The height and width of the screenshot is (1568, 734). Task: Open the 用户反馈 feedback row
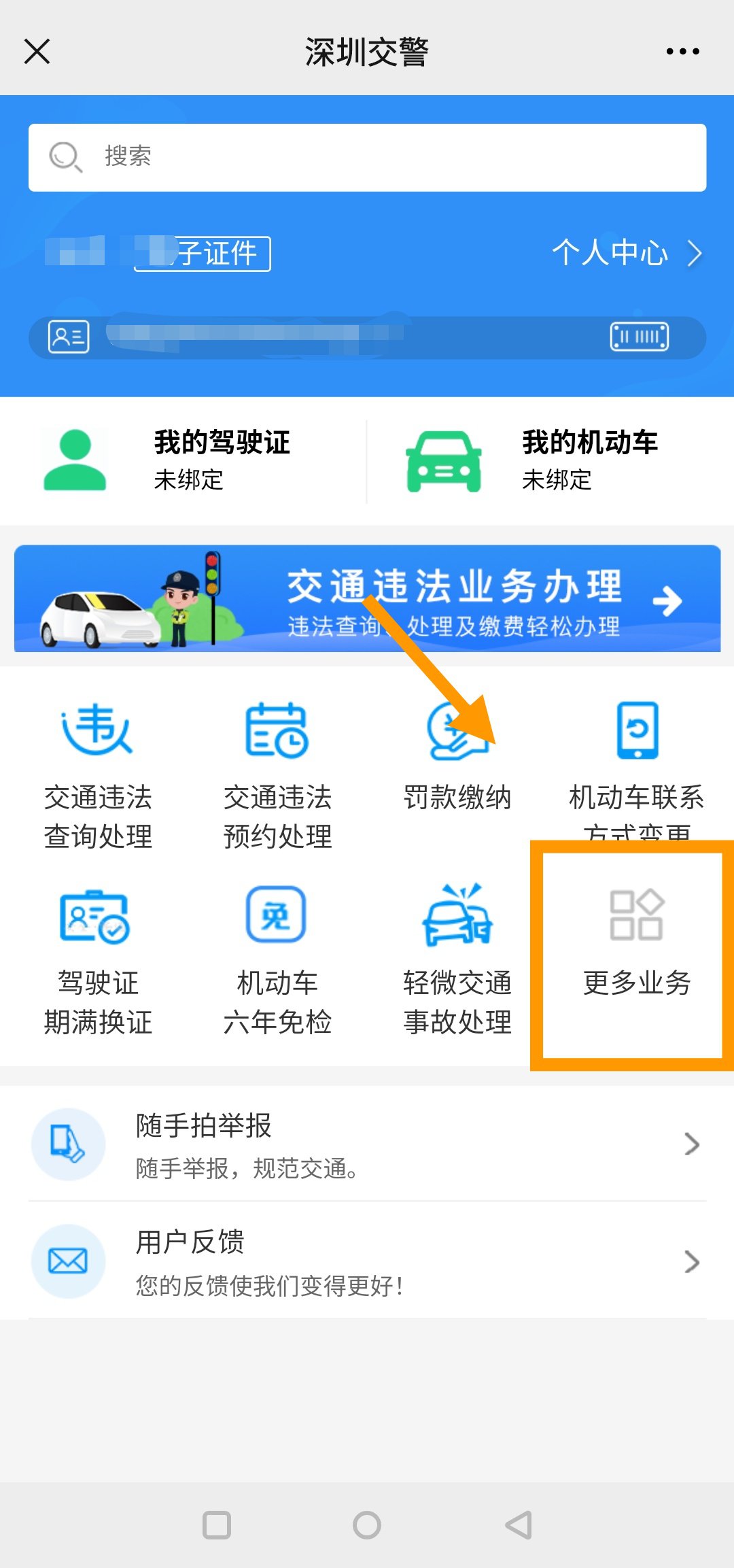coord(367,1261)
